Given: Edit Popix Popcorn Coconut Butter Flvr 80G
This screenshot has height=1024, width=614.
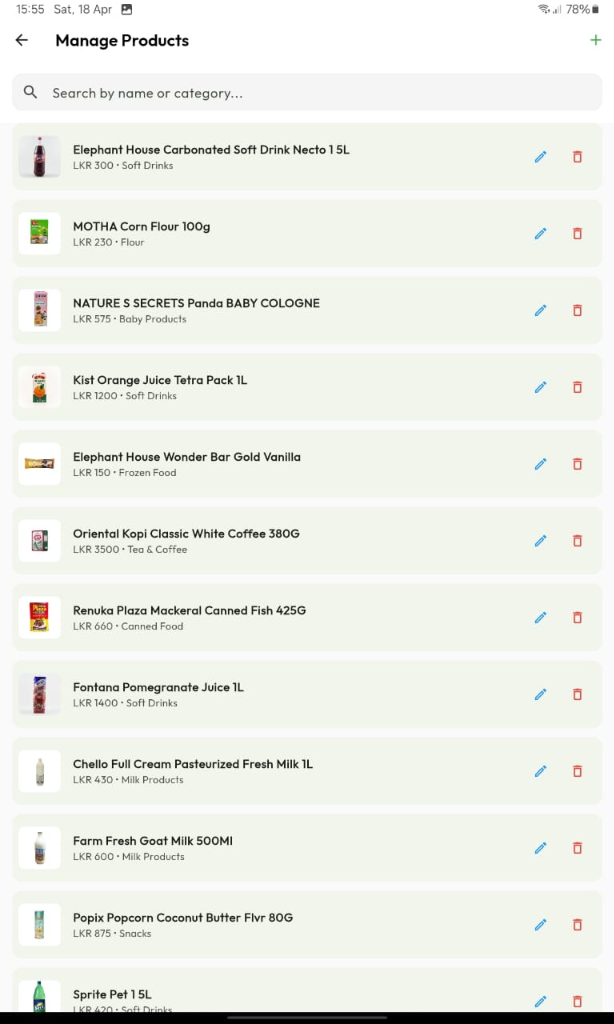Looking at the screenshot, I should [x=540, y=925].
